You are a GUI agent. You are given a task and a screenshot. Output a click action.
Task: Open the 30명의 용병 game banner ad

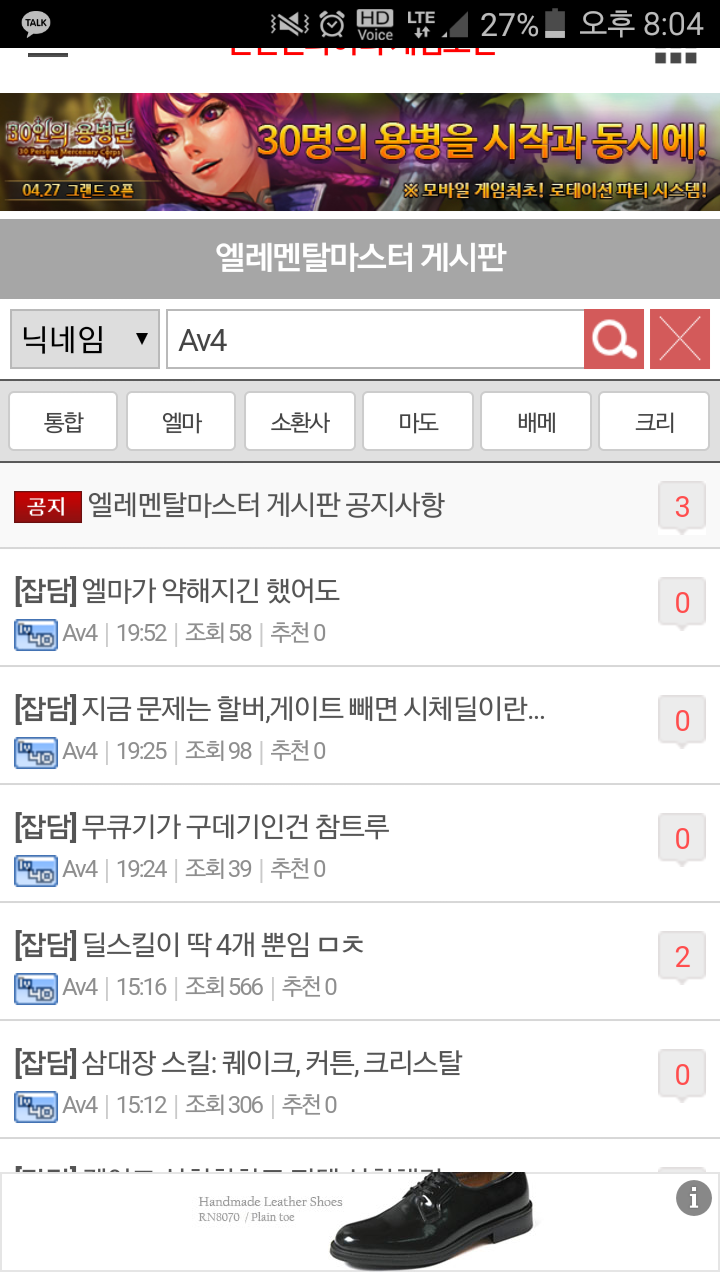point(360,152)
